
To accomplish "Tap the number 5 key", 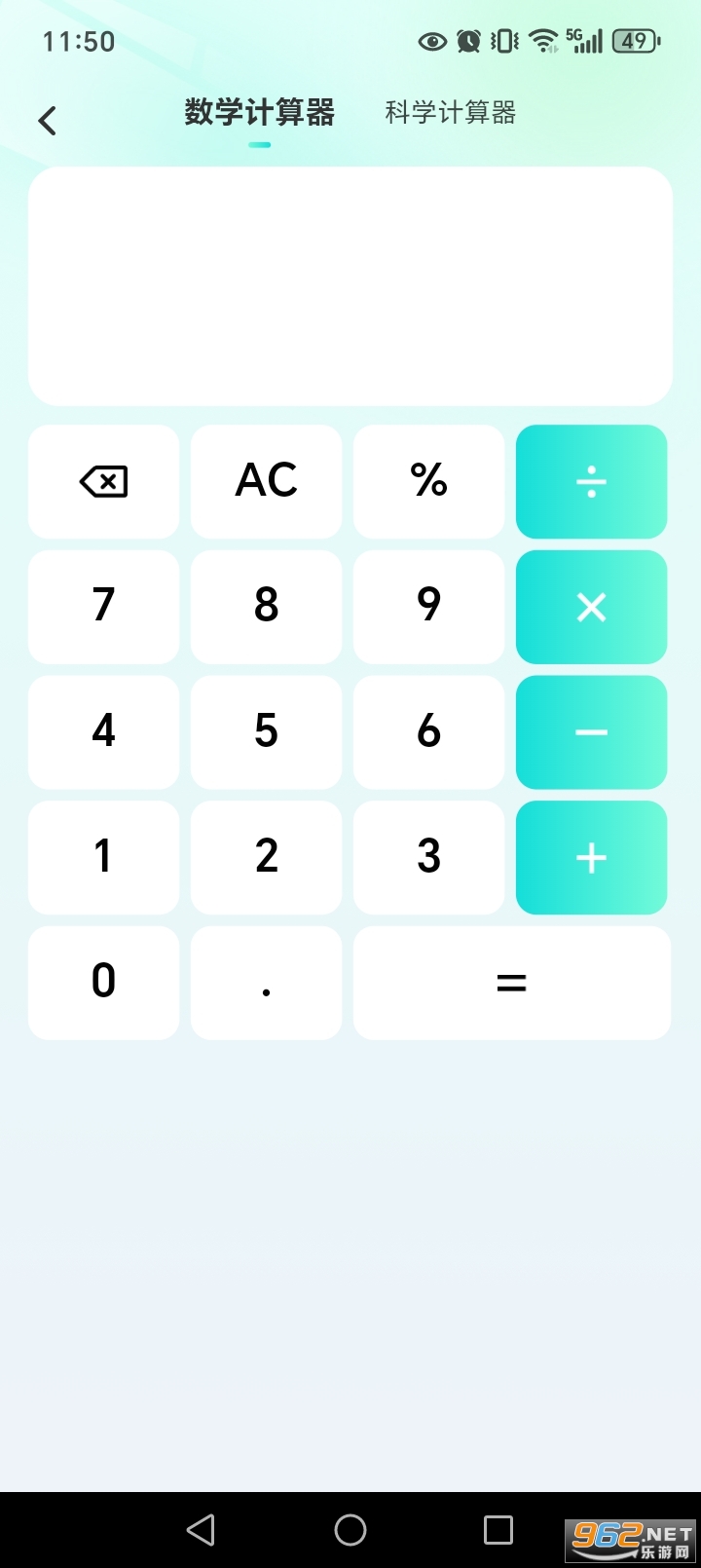I will click(x=266, y=731).
